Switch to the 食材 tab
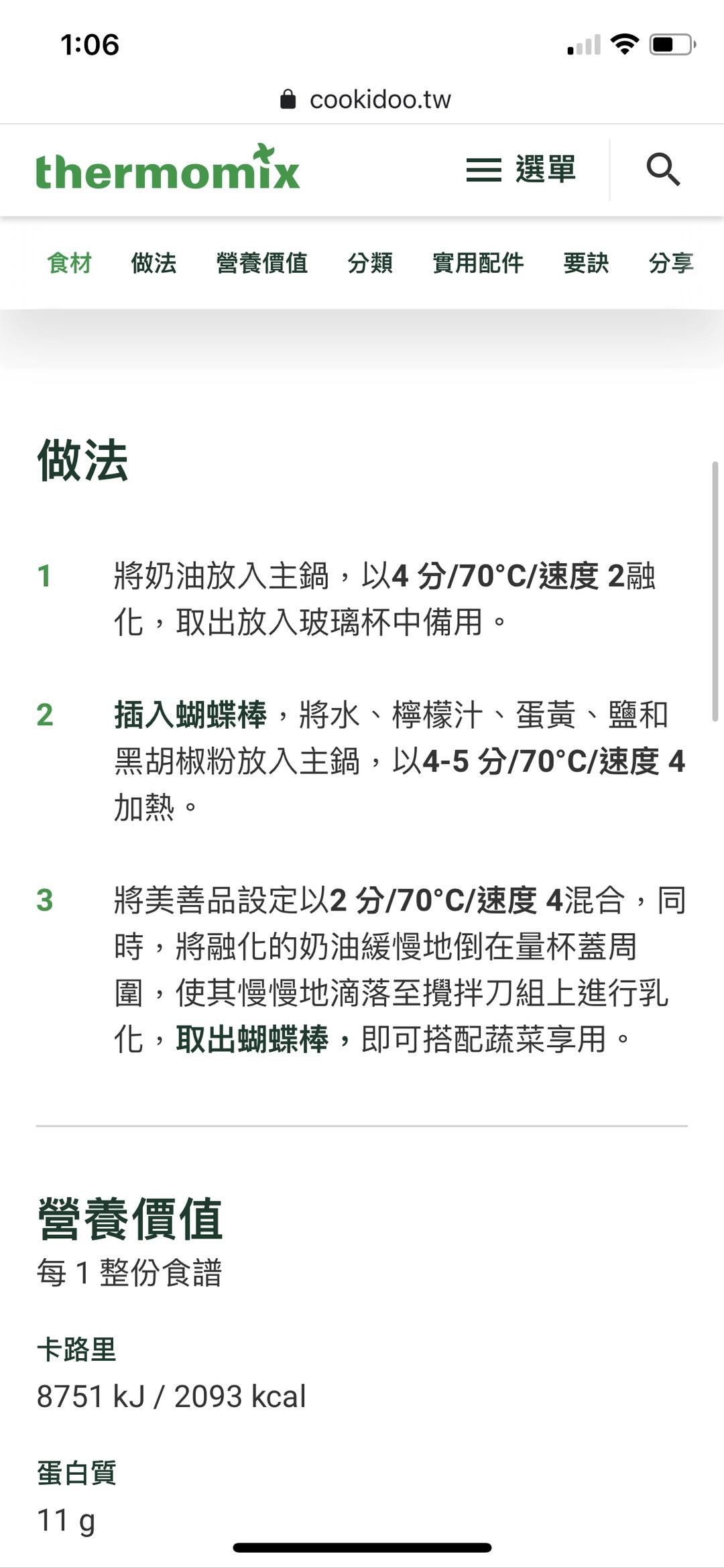 [69, 263]
